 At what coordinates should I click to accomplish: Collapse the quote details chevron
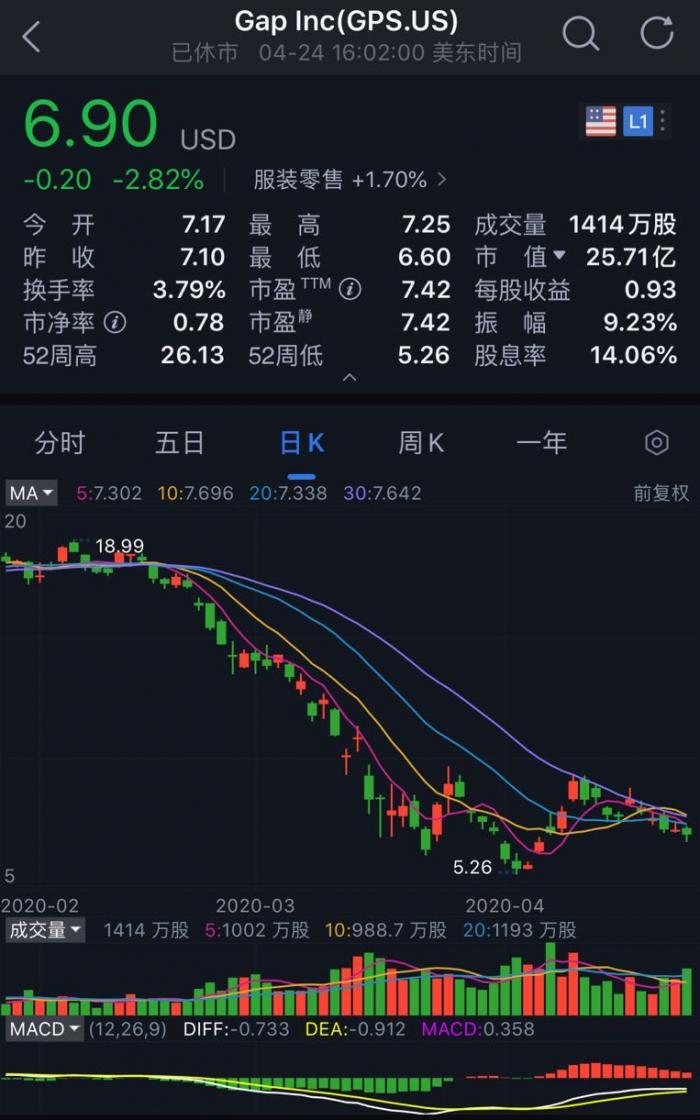coord(349,379)
